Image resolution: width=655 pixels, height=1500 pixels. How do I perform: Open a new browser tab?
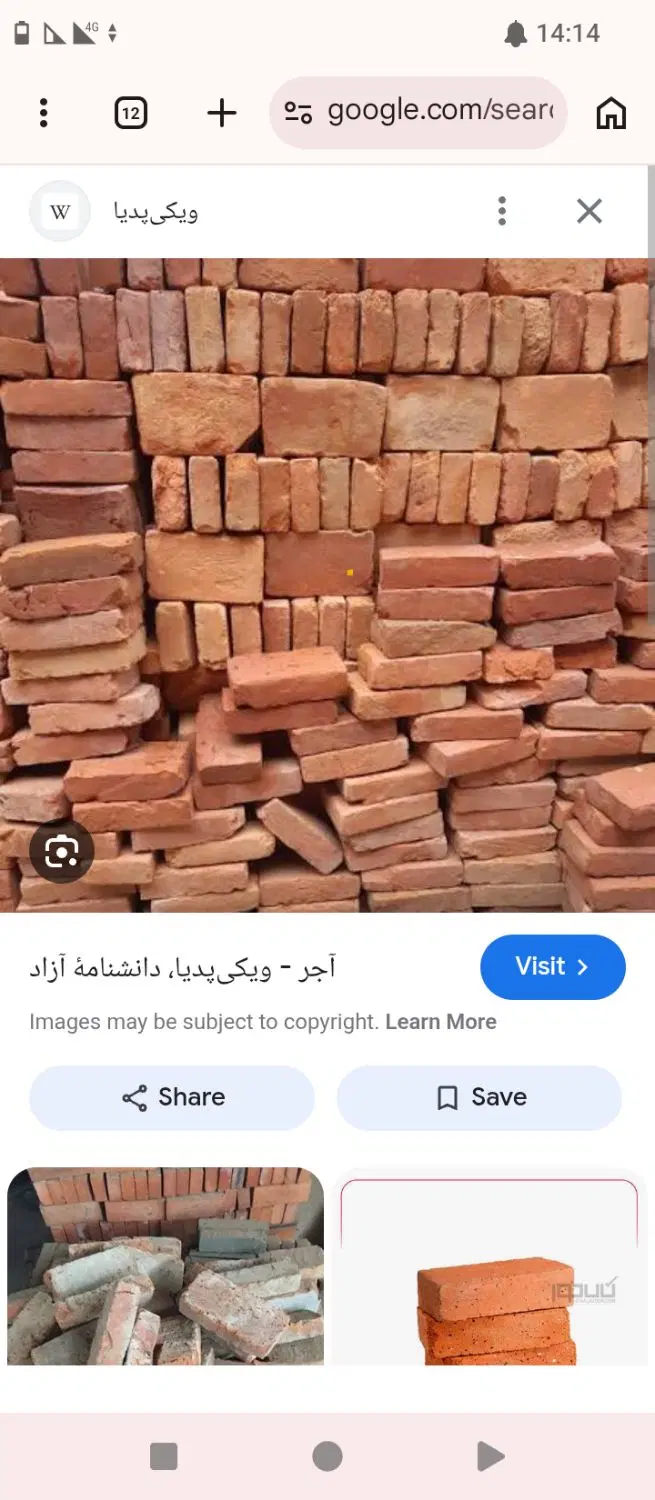(x=221, y=113)
